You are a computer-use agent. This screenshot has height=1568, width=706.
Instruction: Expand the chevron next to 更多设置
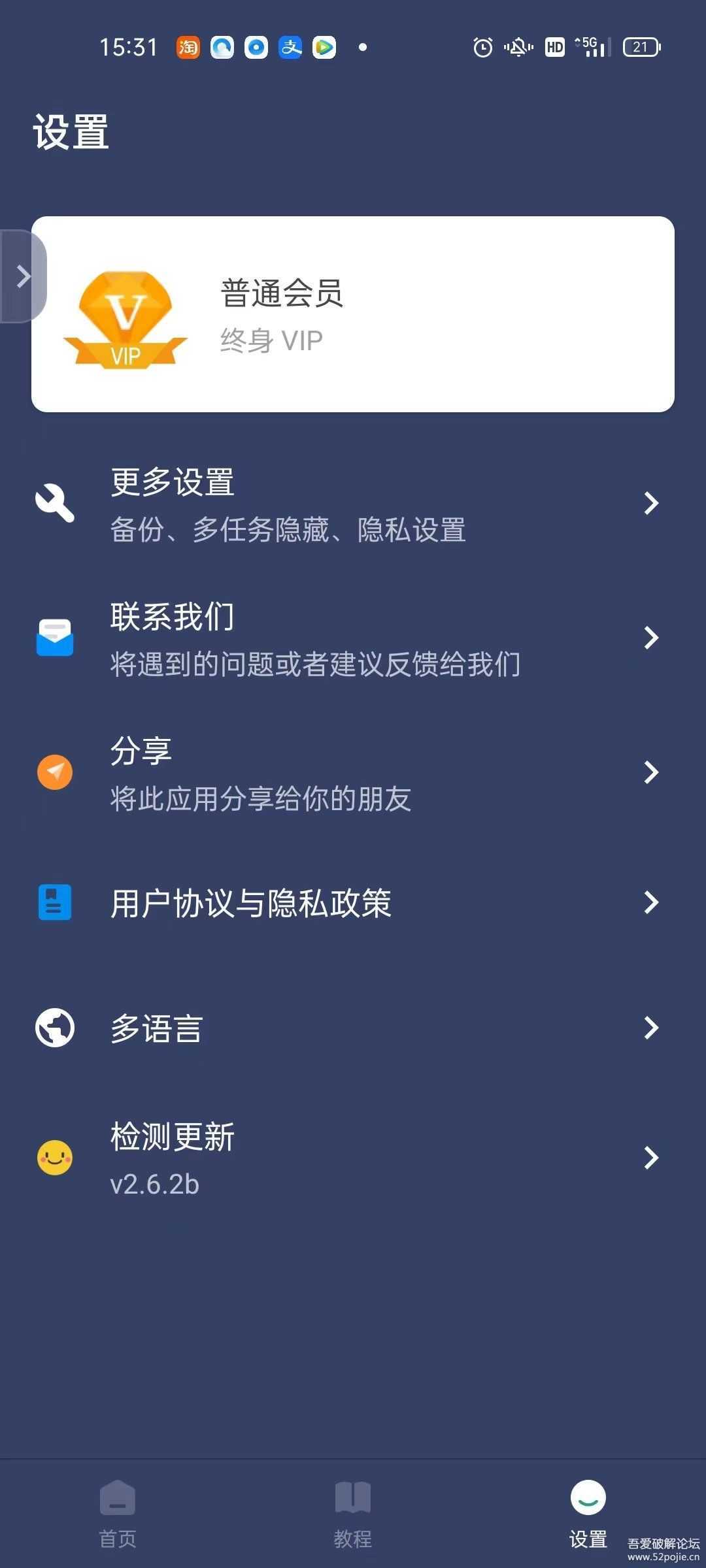coord(650,504)
